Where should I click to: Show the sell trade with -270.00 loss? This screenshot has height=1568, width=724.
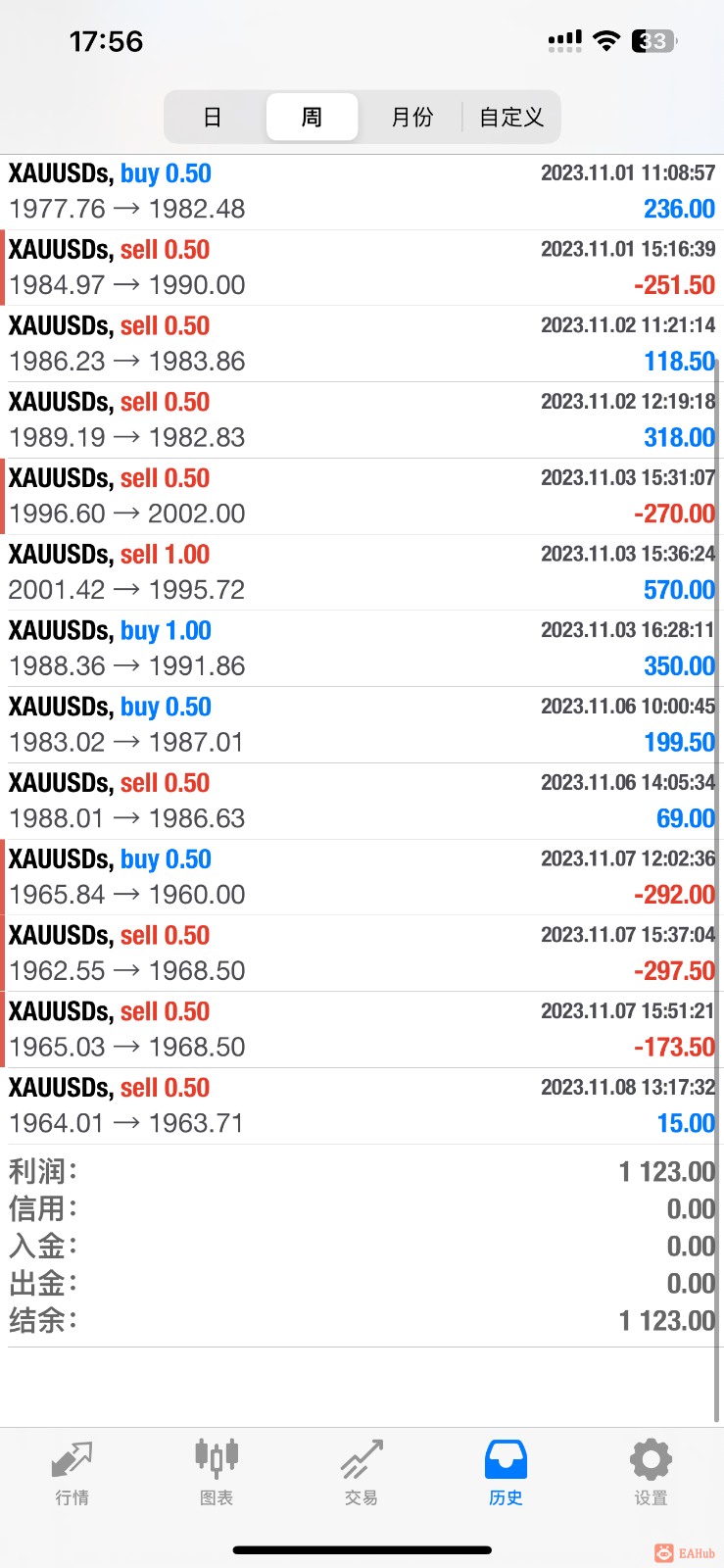point(362,496)
